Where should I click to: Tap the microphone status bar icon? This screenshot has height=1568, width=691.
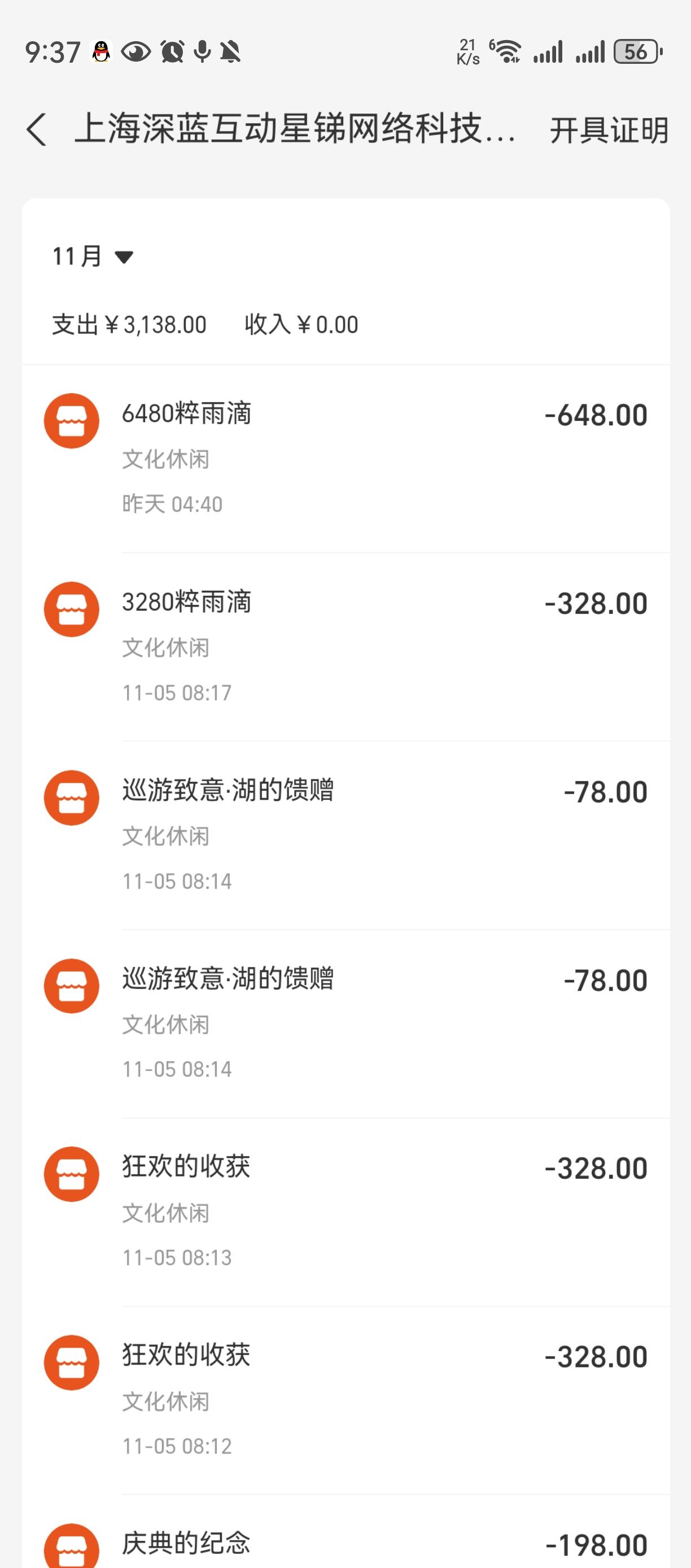pyautogui.click(x=203, y=53)
